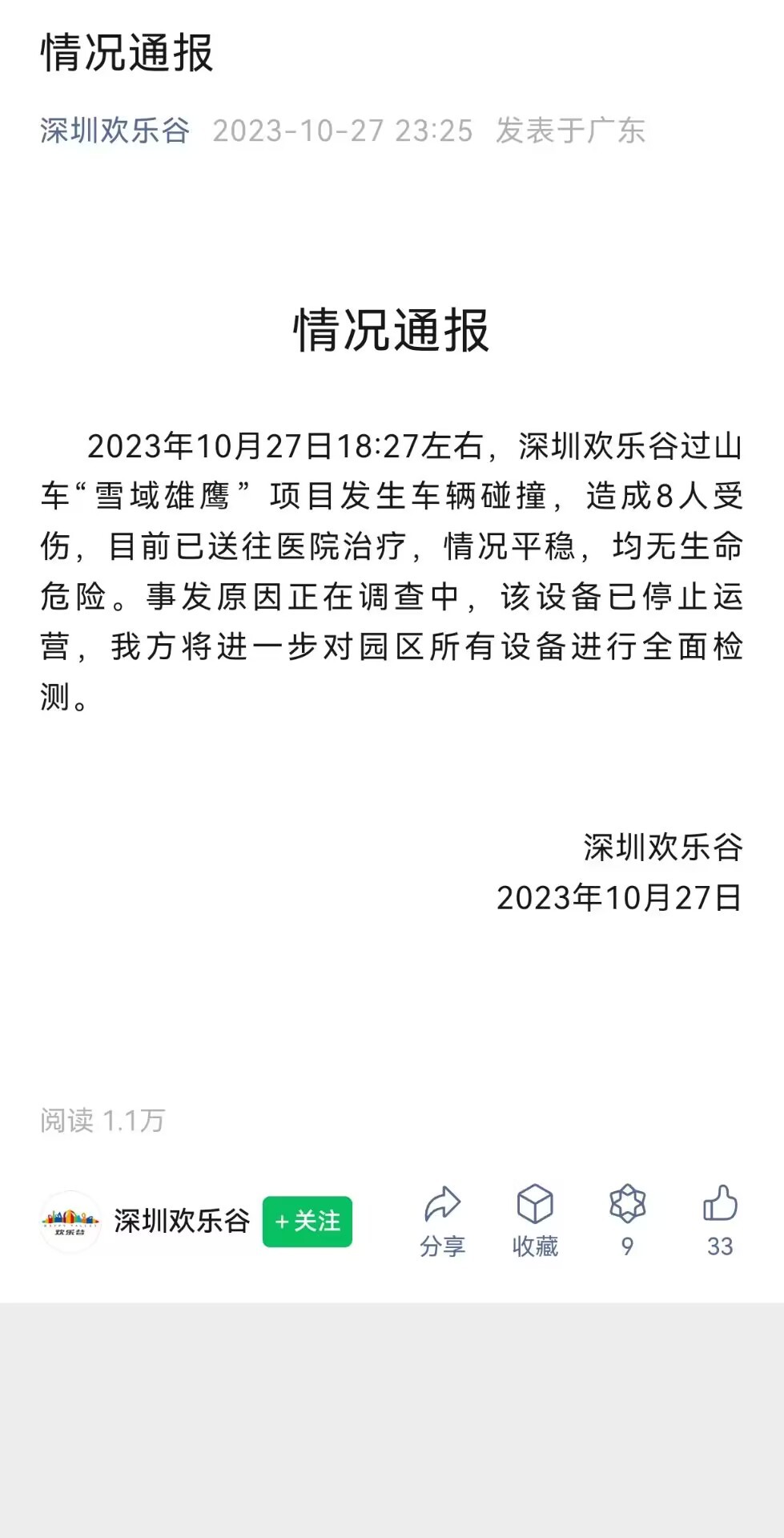The image size is (784, 1538).
Task: Open the 深圳欢乐谷 account link under the title
Action: tap(115, 131)
